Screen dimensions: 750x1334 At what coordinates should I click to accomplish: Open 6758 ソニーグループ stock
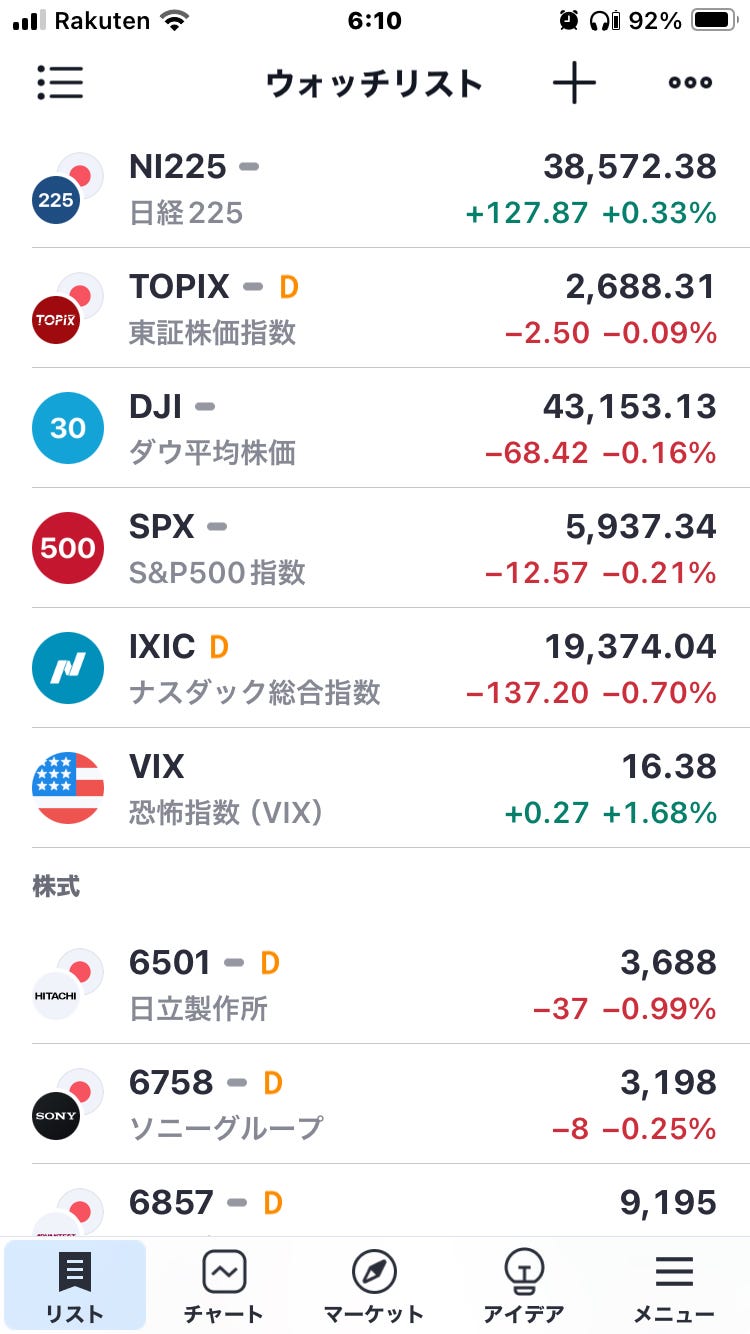click(375, 1104)
